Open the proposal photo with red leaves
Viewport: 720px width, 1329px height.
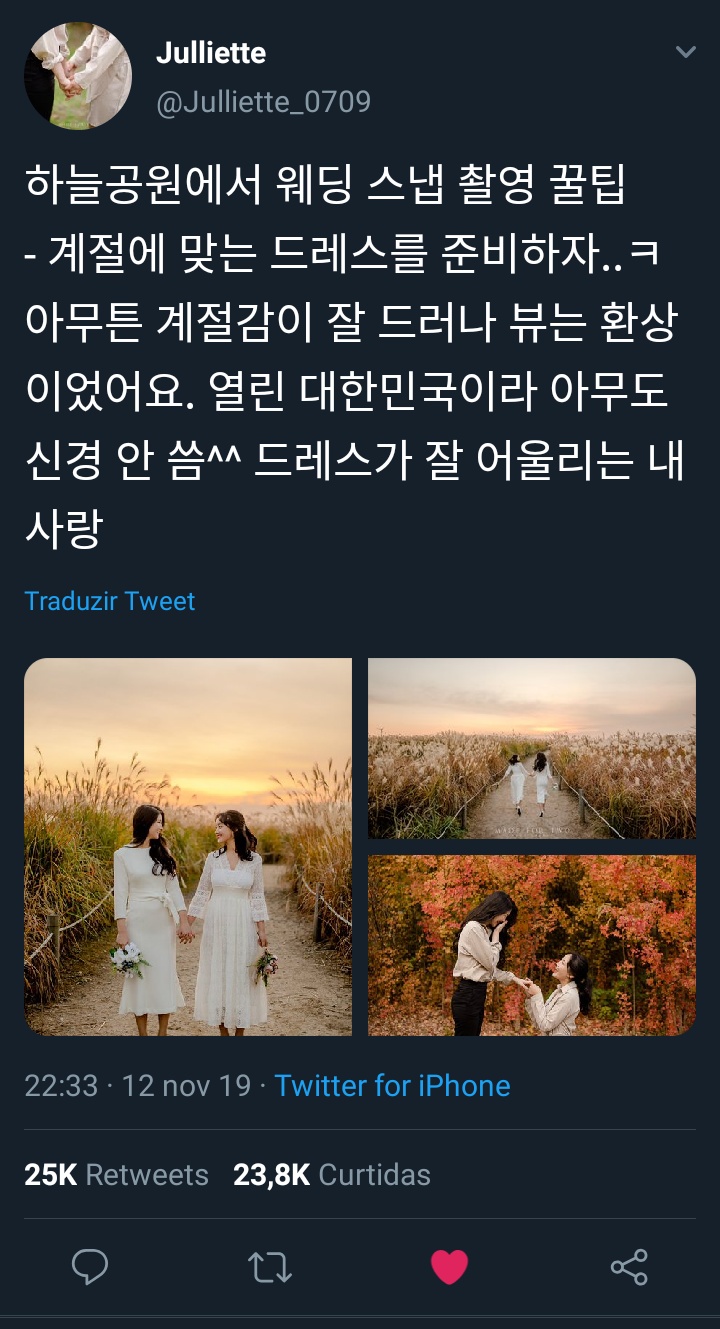coord(531,945)
